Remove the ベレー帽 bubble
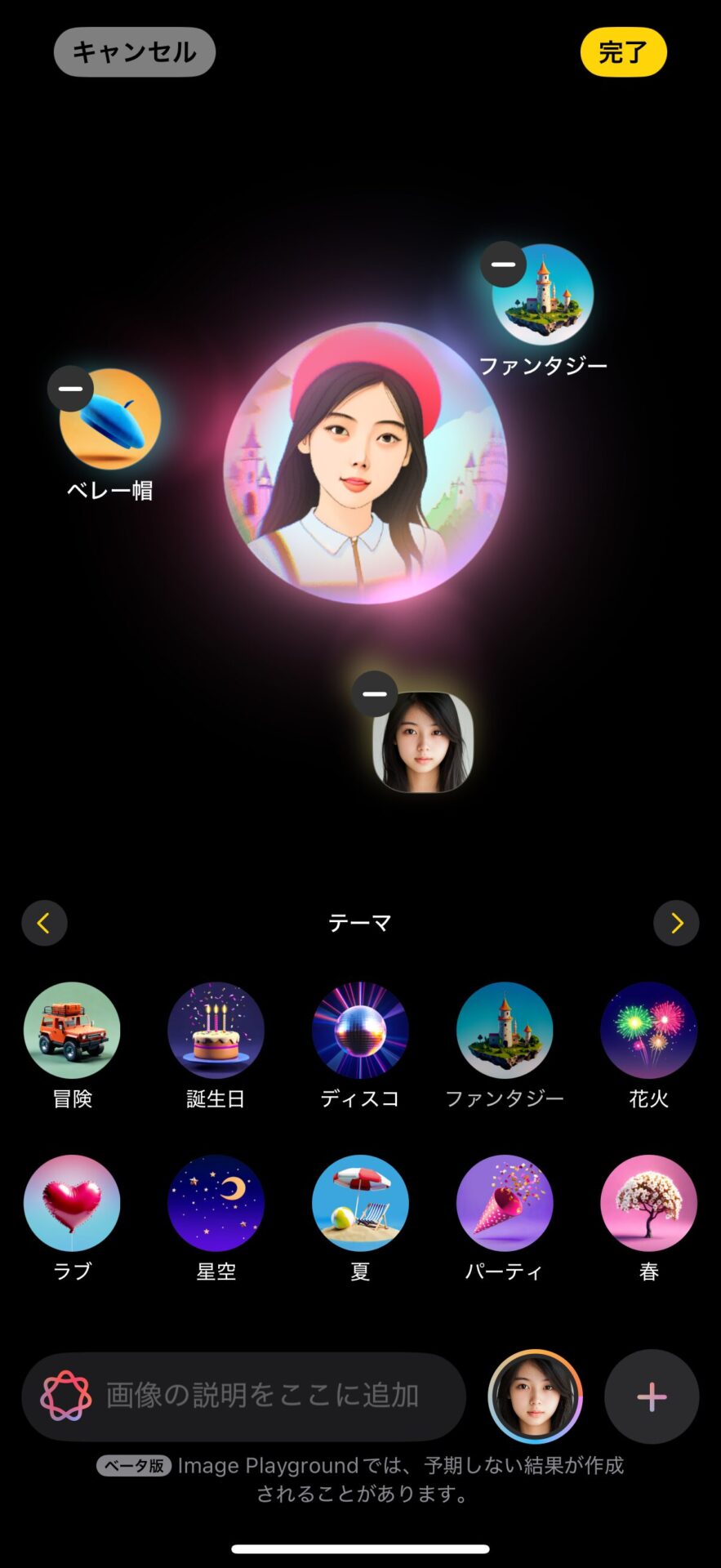Screen dimensions: 721x1568 (x=70, y=389)
